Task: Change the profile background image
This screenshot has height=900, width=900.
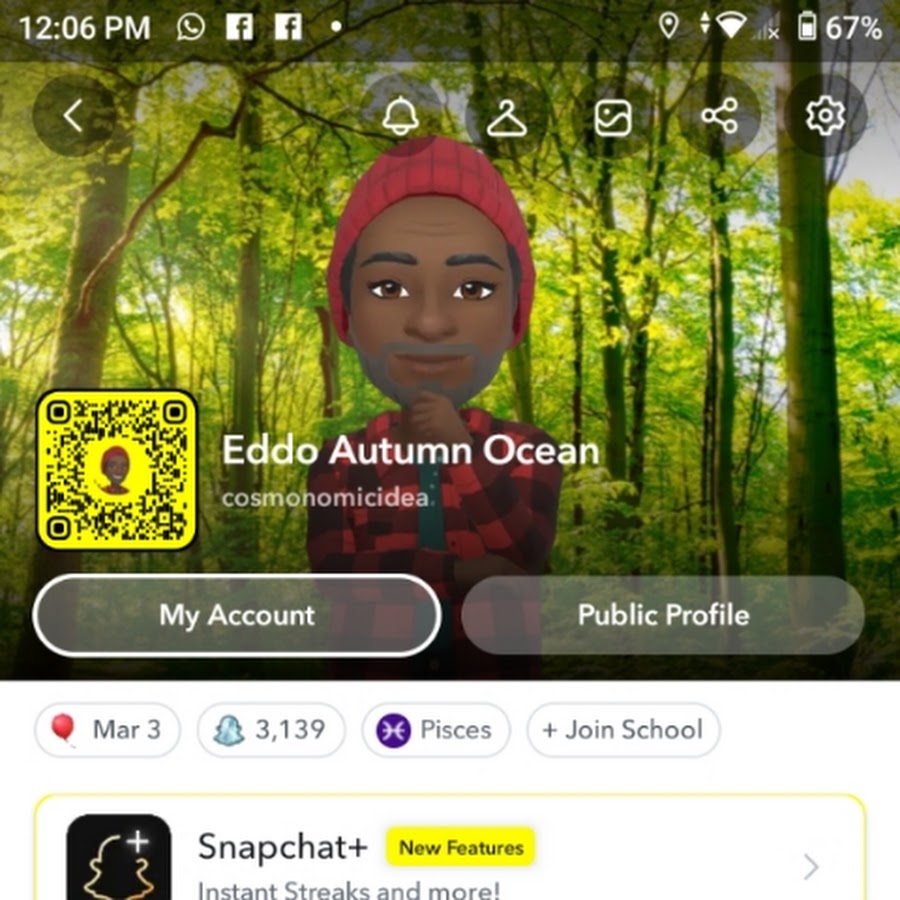Action: click(x=613, y=117)
